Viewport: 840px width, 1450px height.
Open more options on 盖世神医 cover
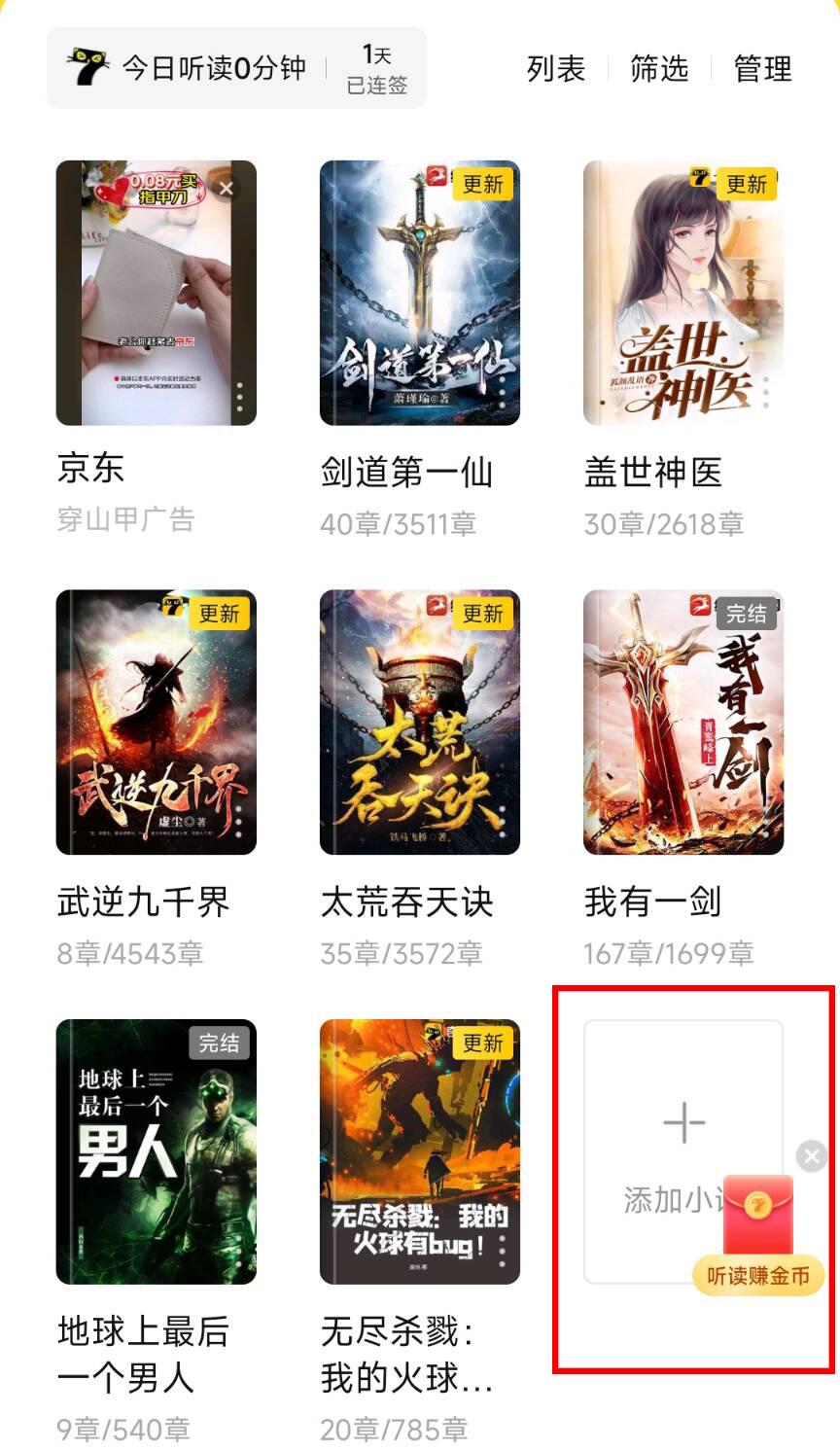coord(766,391)
